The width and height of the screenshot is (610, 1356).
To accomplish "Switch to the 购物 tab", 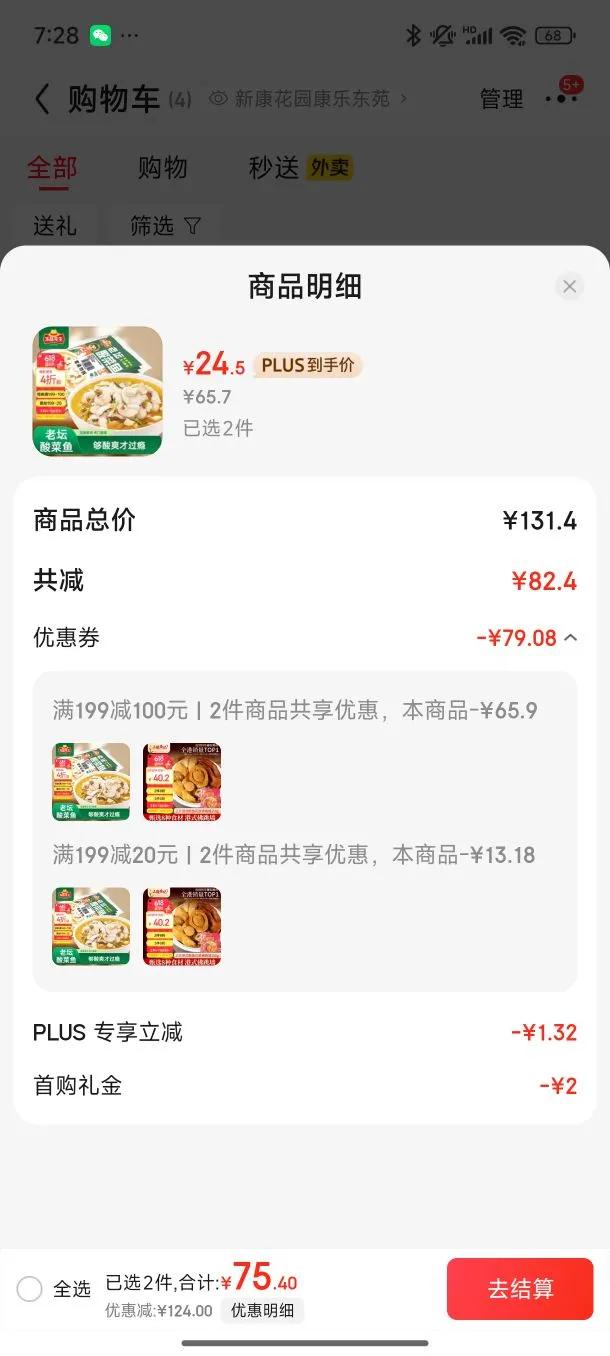I will [162, 168].
